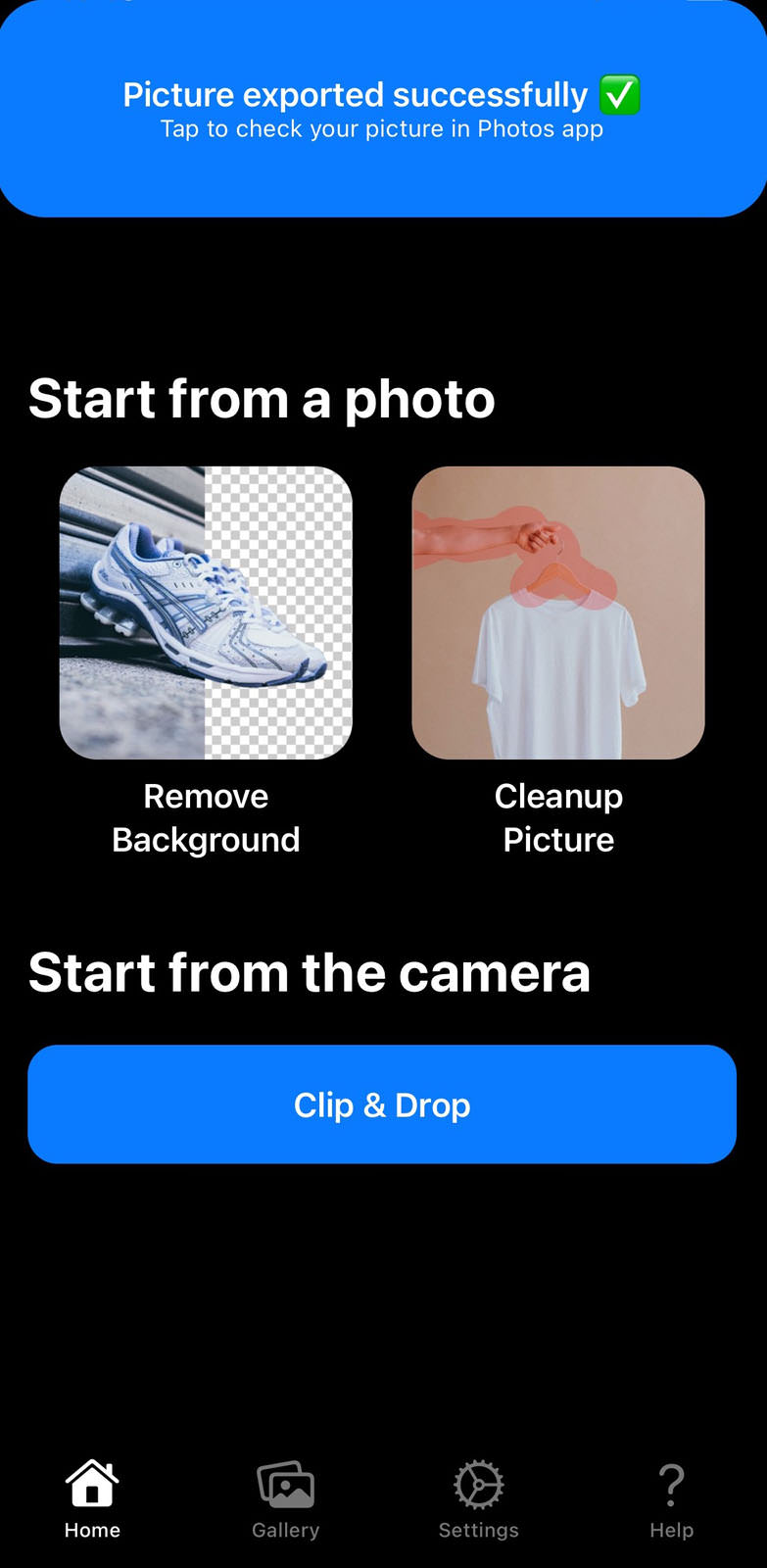Go to the Help tab

[671, 1499]
